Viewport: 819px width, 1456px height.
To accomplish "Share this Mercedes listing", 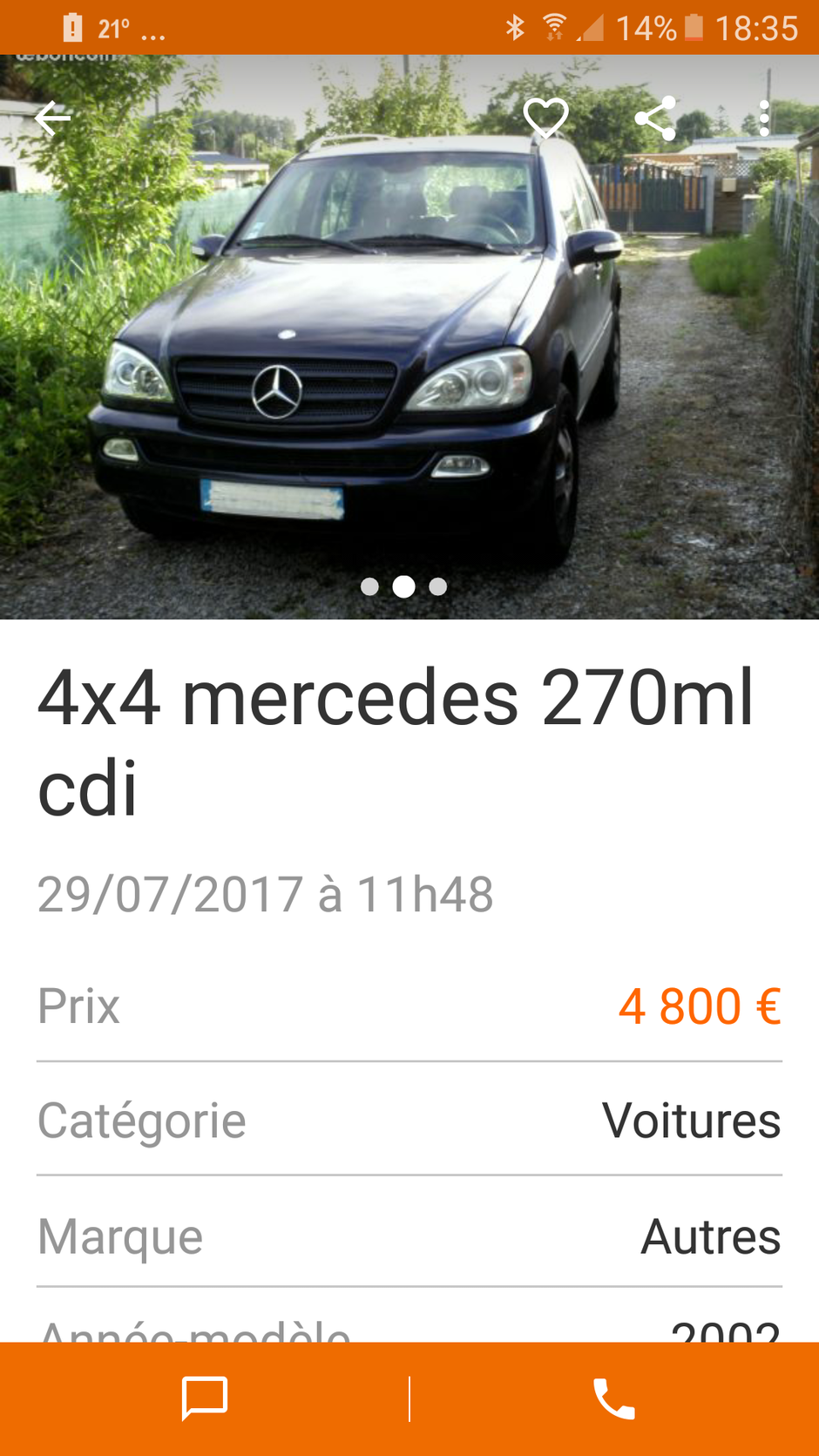I will tap(655, 118).
